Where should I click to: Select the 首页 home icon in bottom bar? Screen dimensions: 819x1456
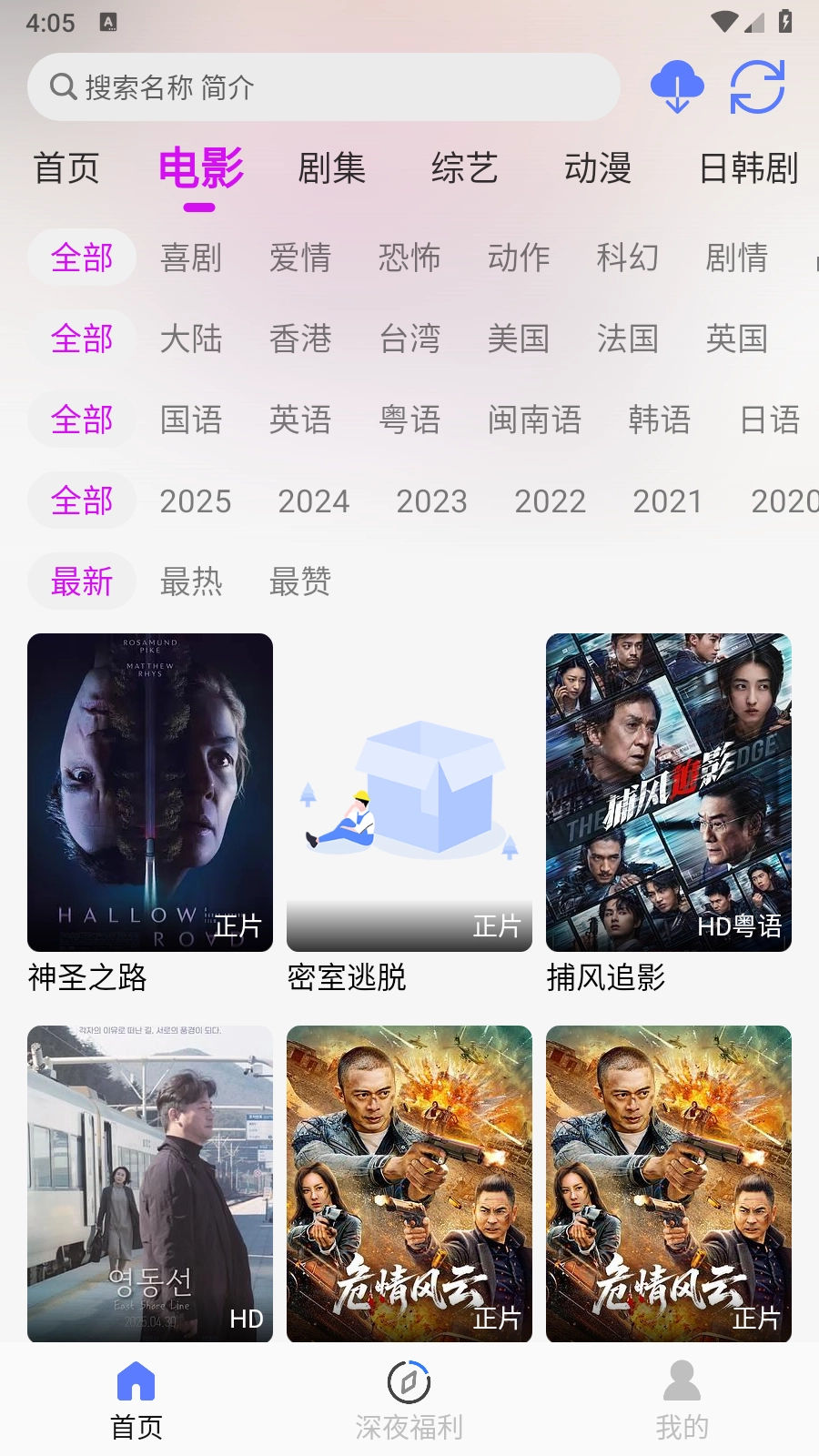click(x=136, y=1381)
